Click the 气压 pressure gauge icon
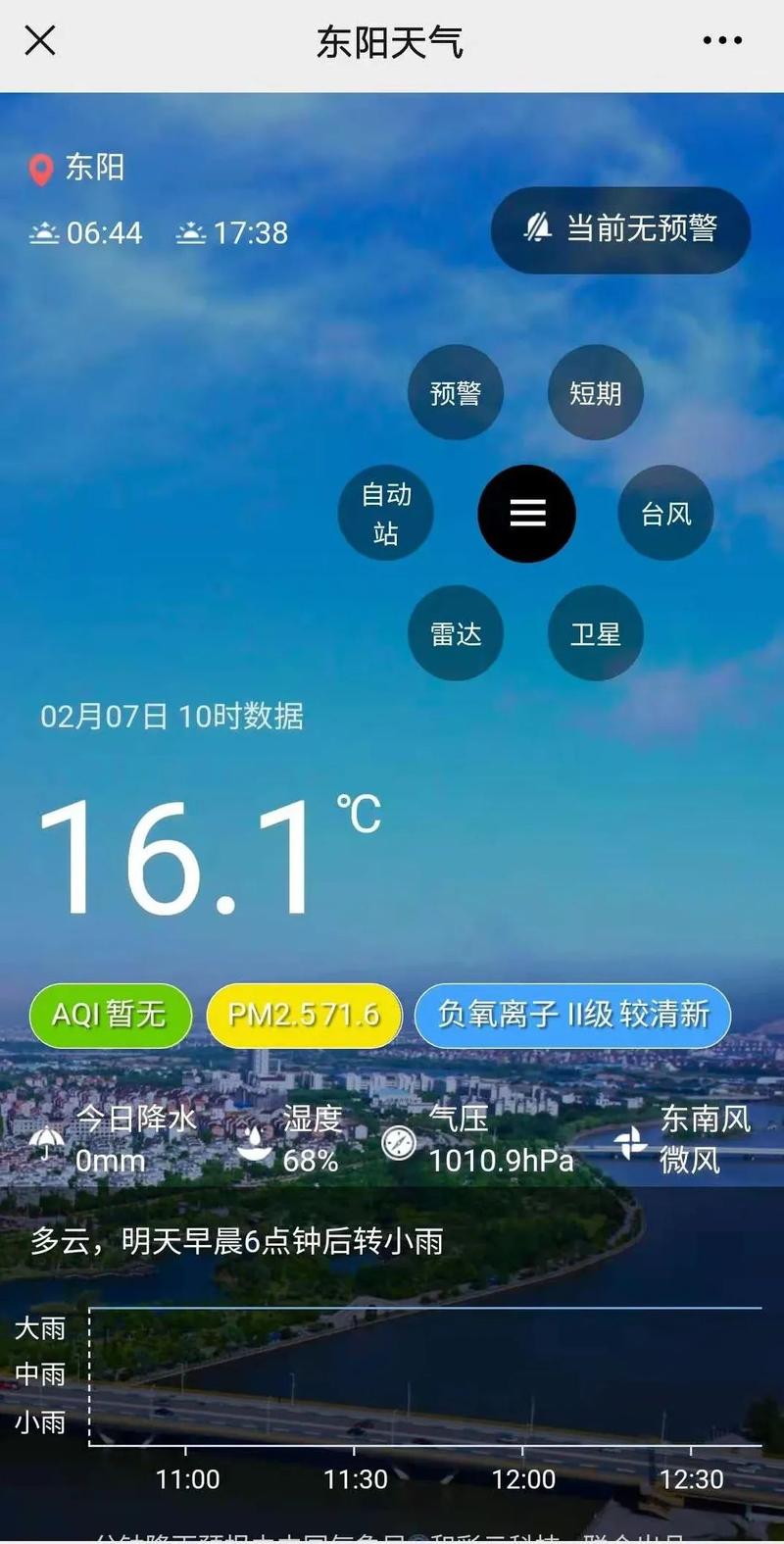The width and height of the screenshot is (784, 1544). tap(399, 1142)
